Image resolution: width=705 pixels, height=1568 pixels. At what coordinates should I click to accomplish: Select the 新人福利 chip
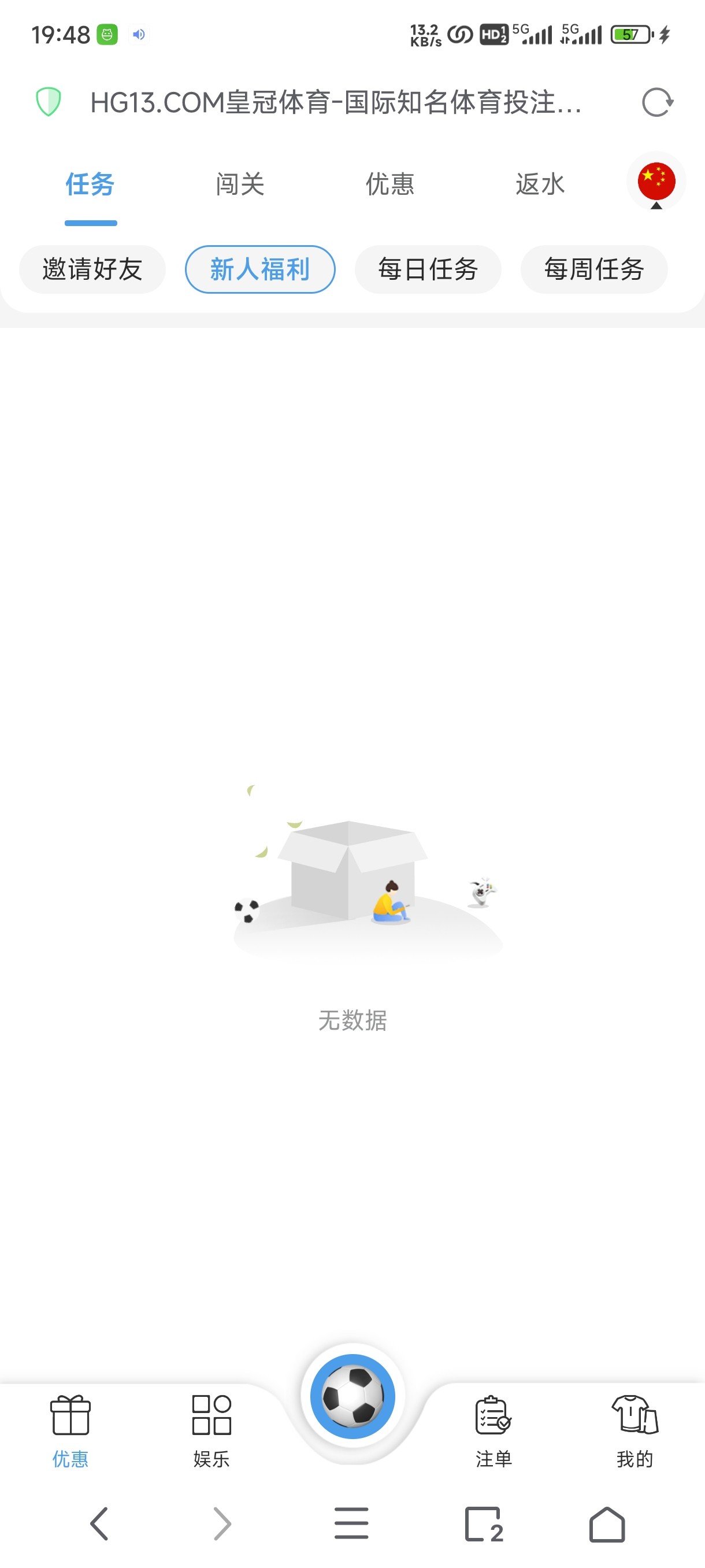(259, 269)
